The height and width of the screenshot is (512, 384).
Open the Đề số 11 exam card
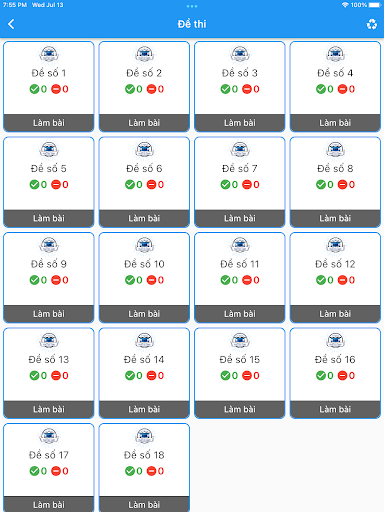click(x=240, y=278)
